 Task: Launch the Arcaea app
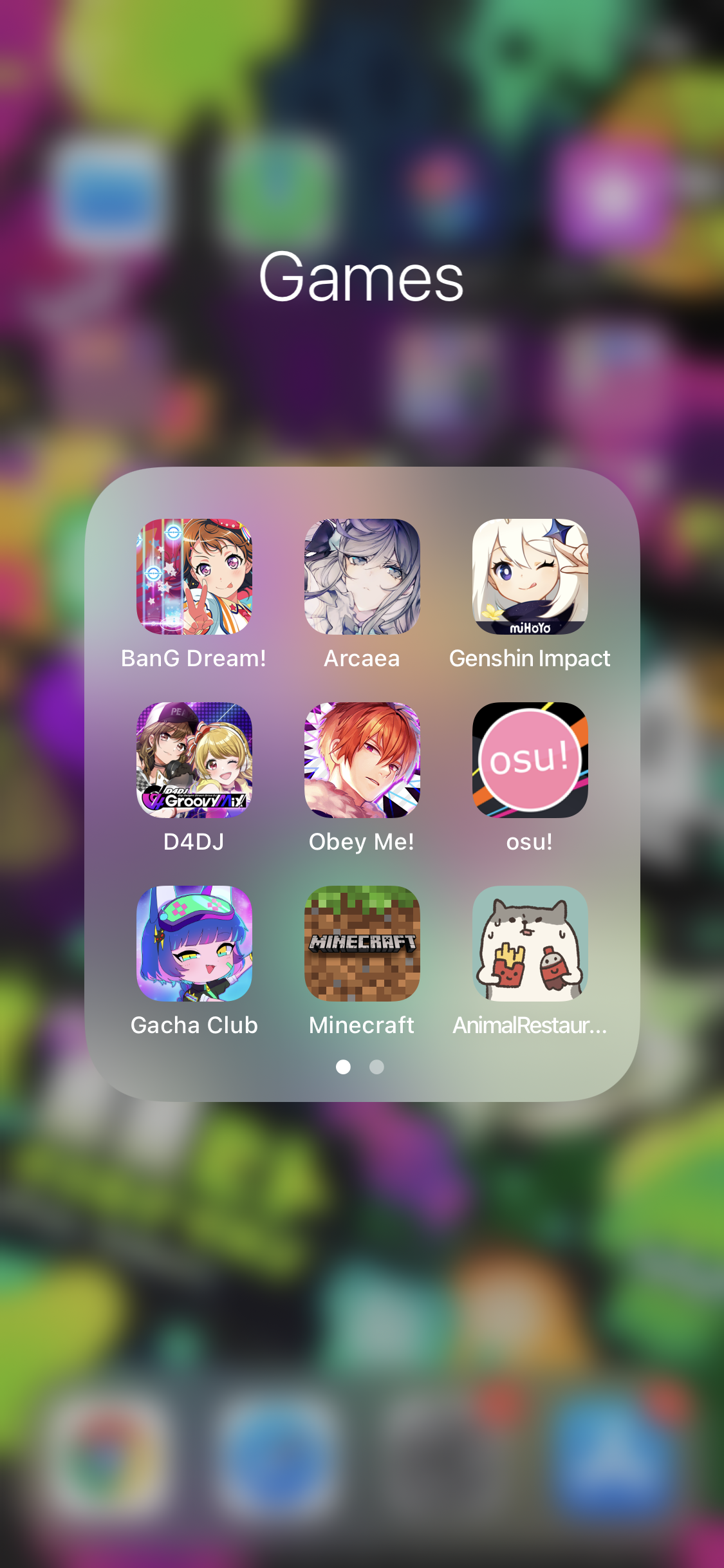tap(362, 576)
